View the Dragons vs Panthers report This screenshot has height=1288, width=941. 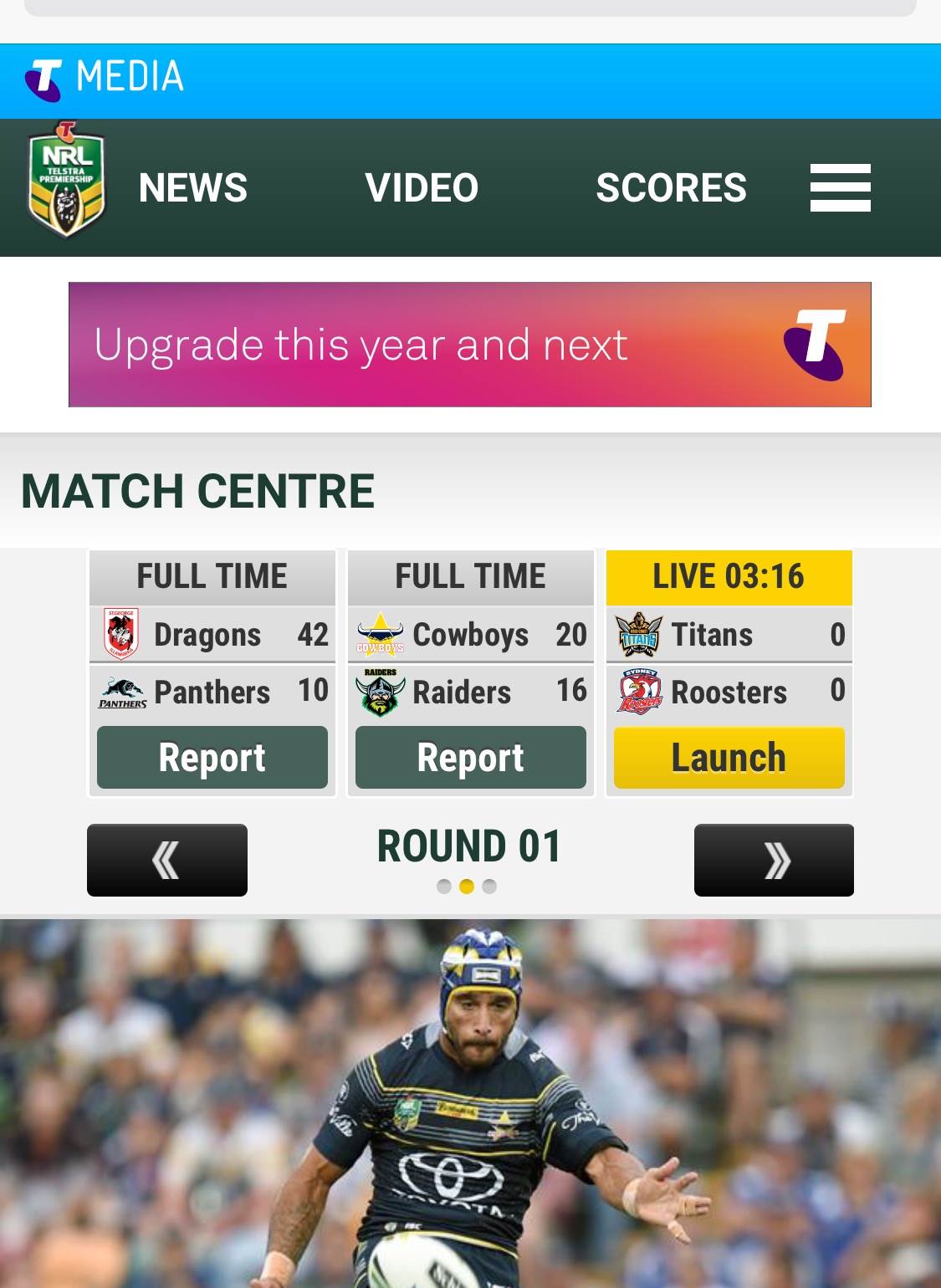212,758
